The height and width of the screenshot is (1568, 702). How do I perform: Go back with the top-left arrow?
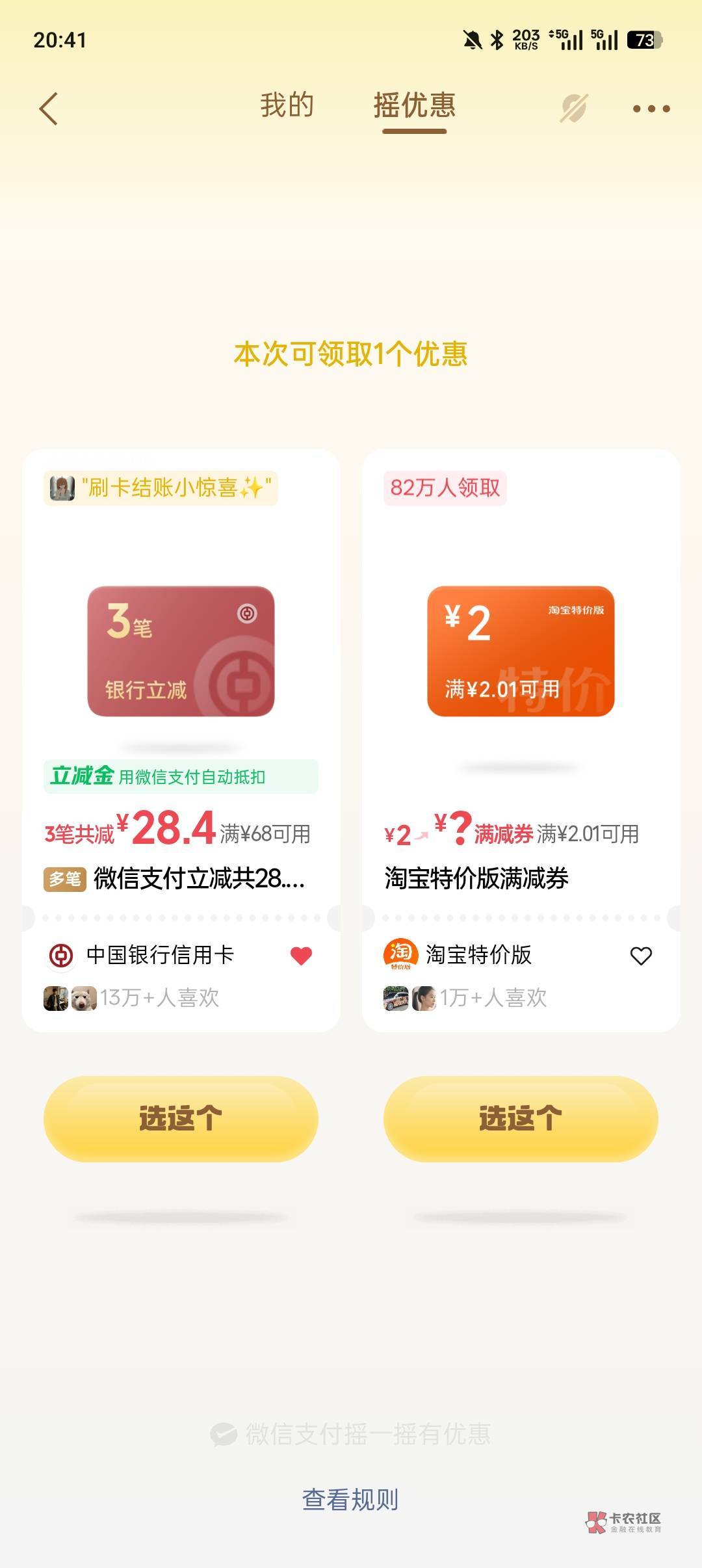coord(49,109)
